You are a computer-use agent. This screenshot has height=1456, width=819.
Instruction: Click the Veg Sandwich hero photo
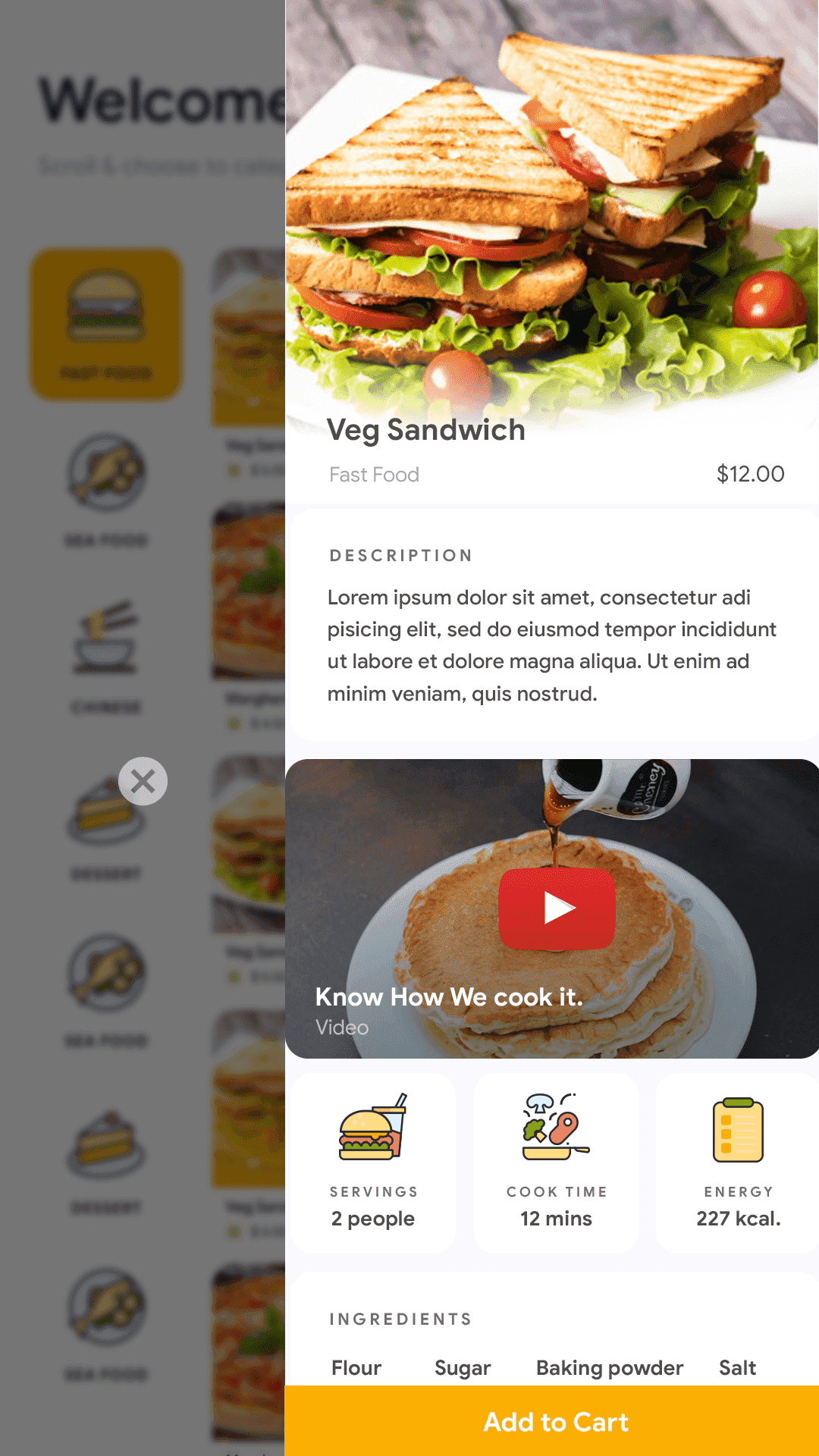click(552, 205)
